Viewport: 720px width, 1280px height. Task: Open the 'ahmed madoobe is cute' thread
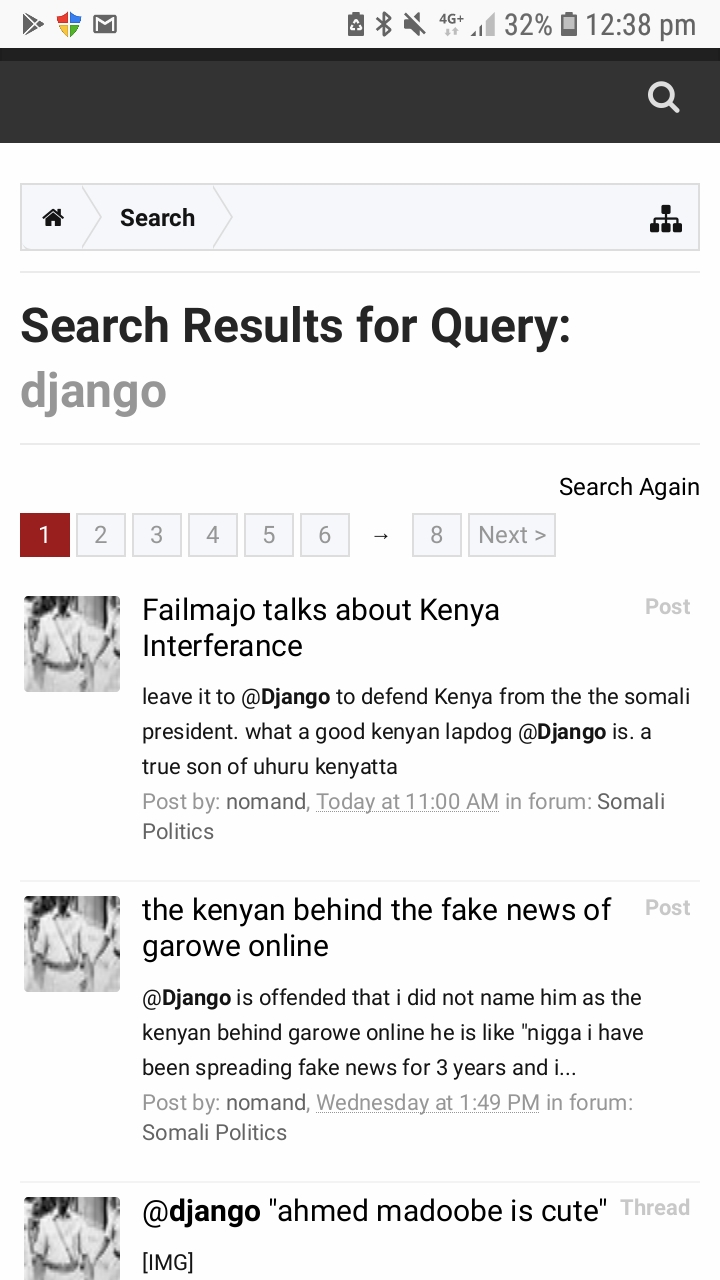pyautogui.click(x=374, y=1212)
